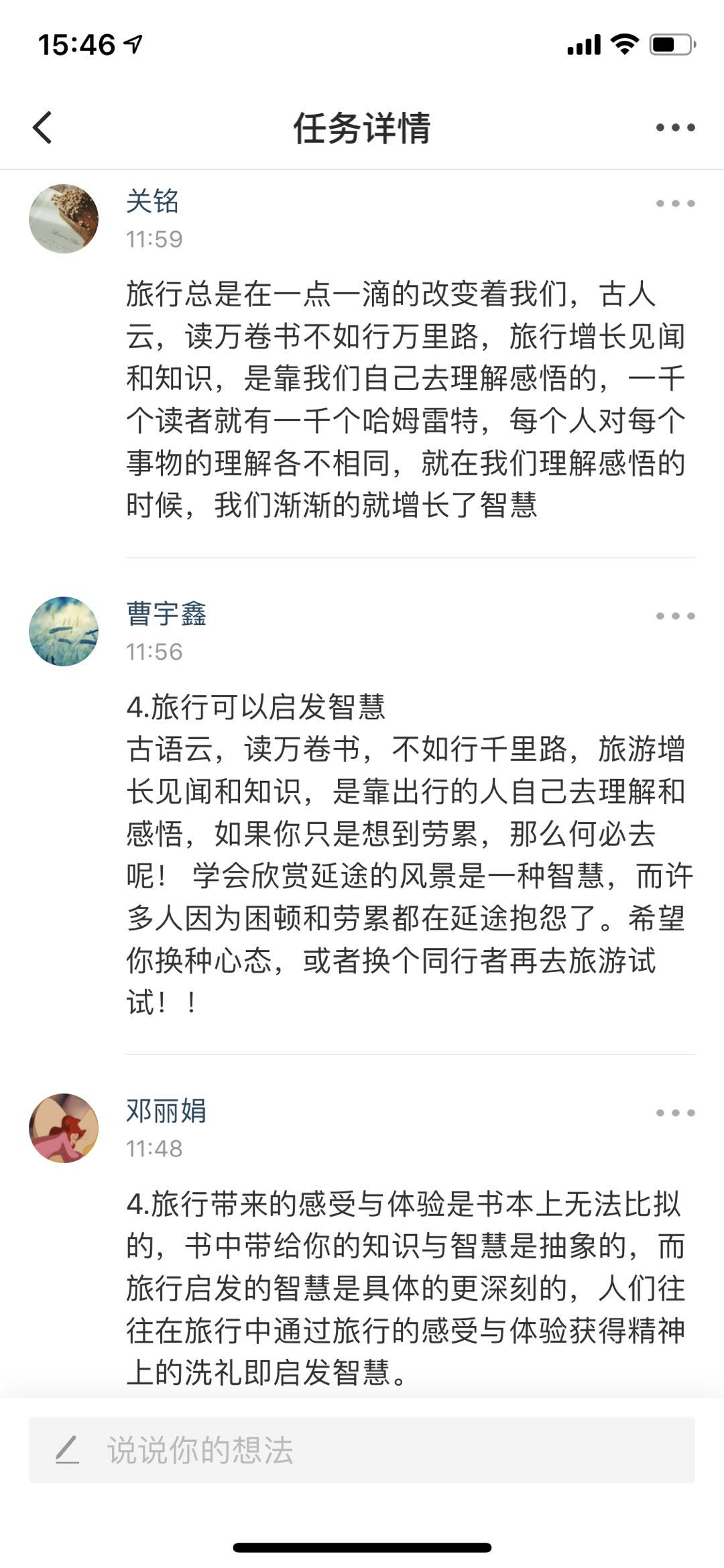View 曹宇鑫's profile avatar
The height and width of the screenshot is (1568, 724).
(64, 631)
